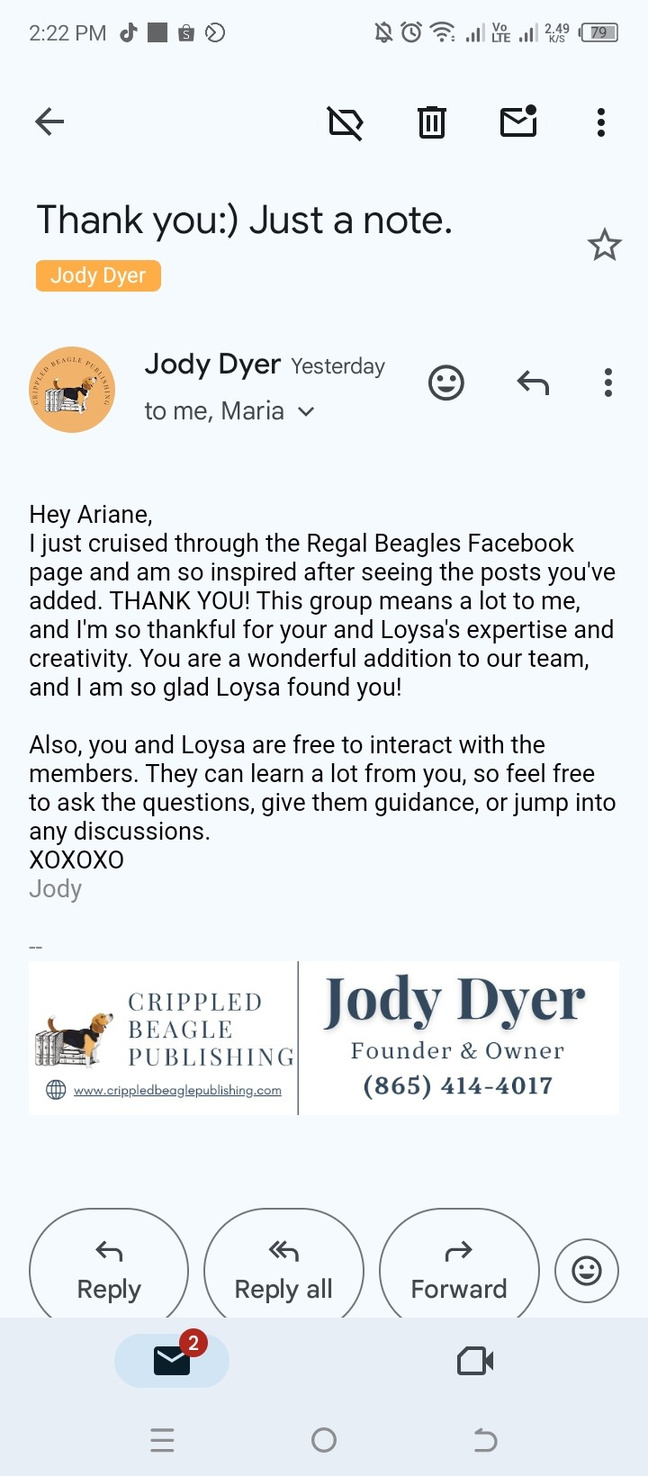648x1476 pixels.
Task: Choose Reply all
Action: [x=284, y=1270]
